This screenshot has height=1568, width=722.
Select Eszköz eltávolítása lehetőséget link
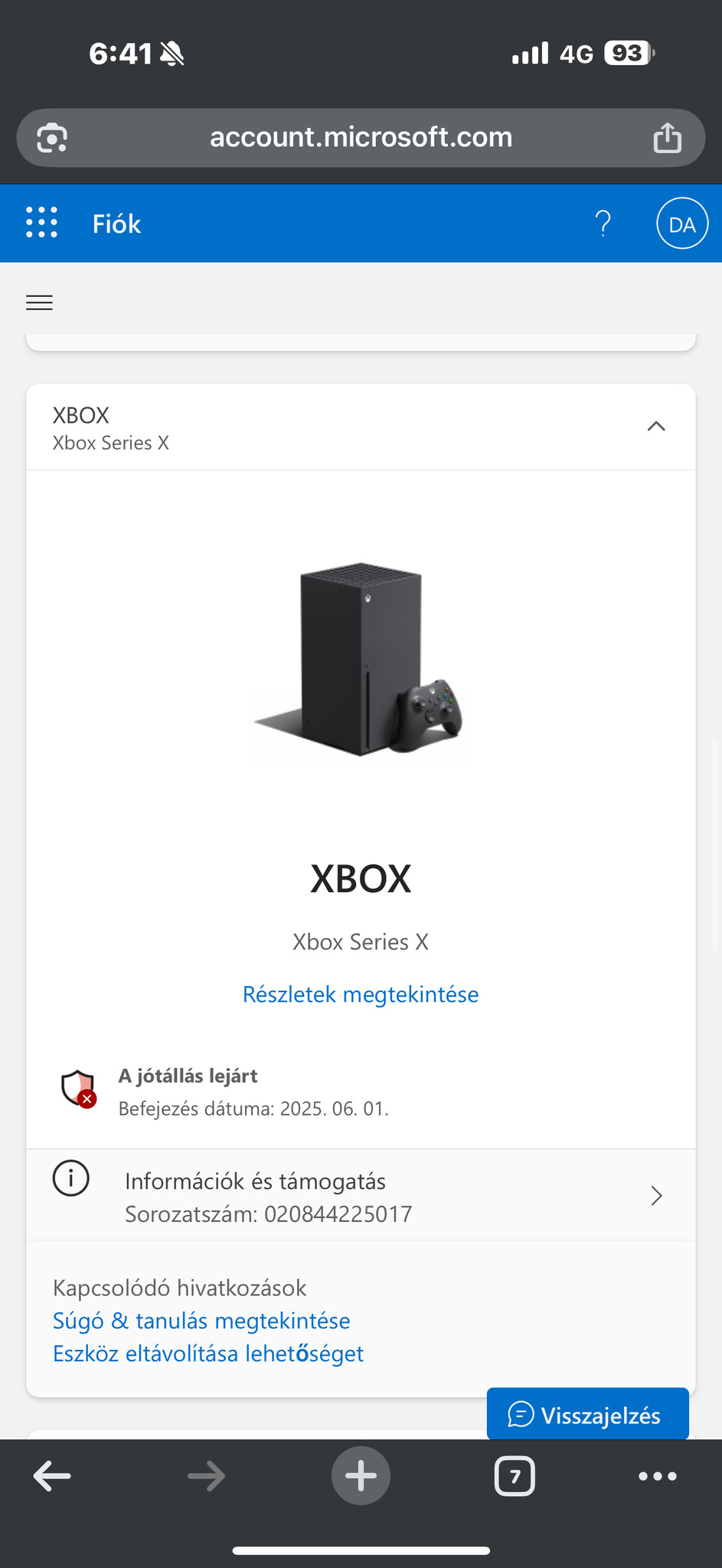pyautogui.click(x=208, y=1354)
